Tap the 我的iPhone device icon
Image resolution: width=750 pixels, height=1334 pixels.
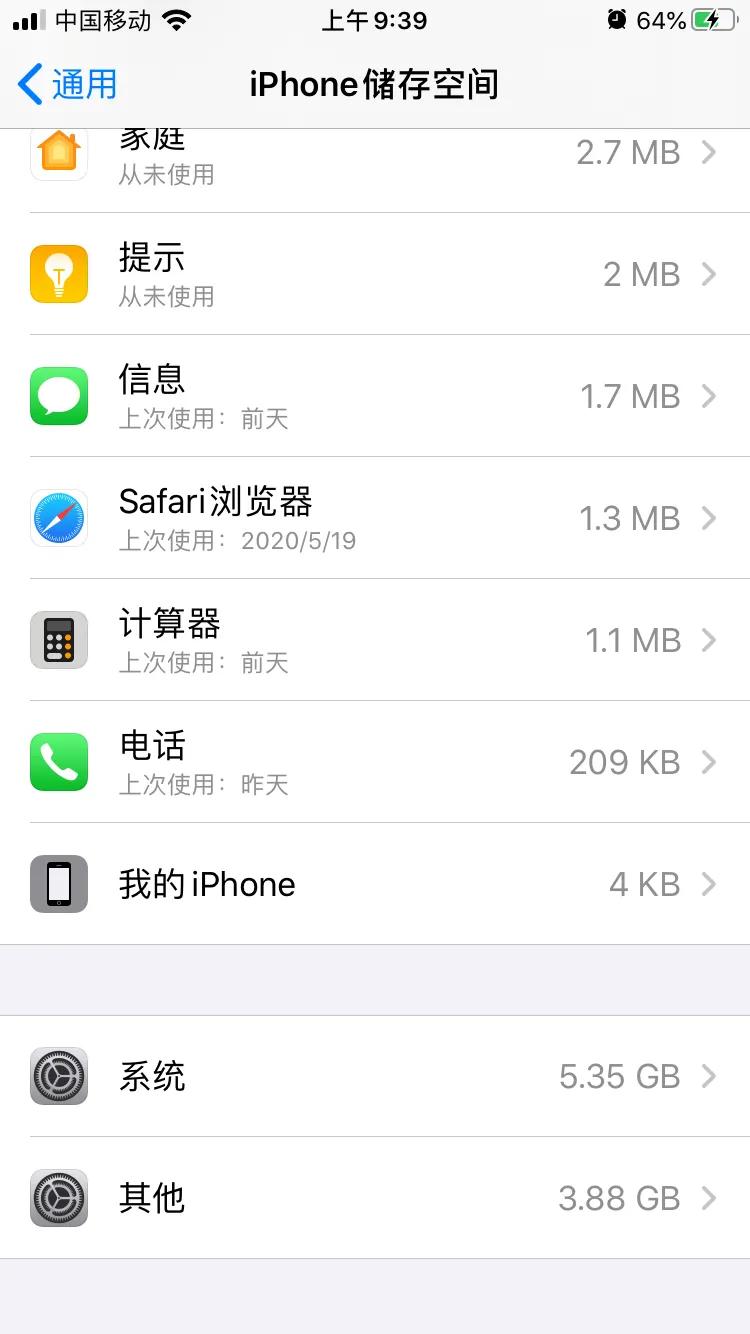[x=58, y=884]
